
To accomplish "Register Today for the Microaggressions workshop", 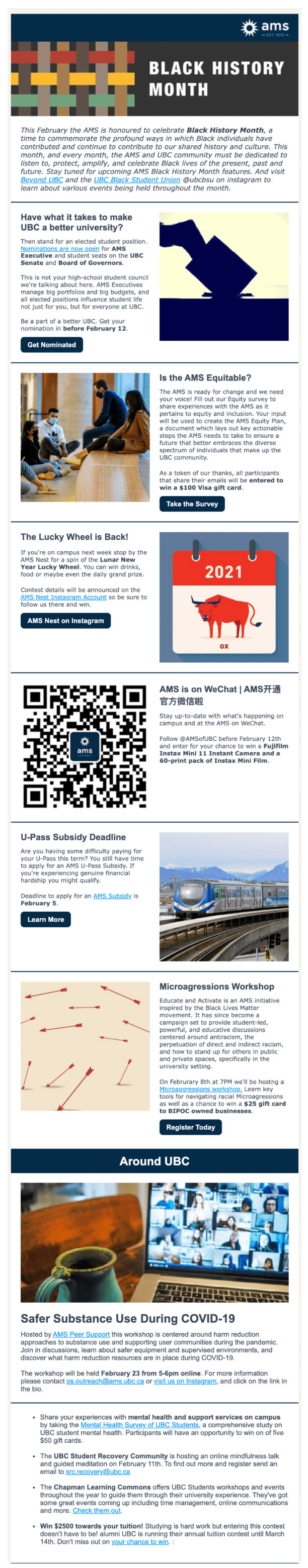I will tap(190, 1127).
